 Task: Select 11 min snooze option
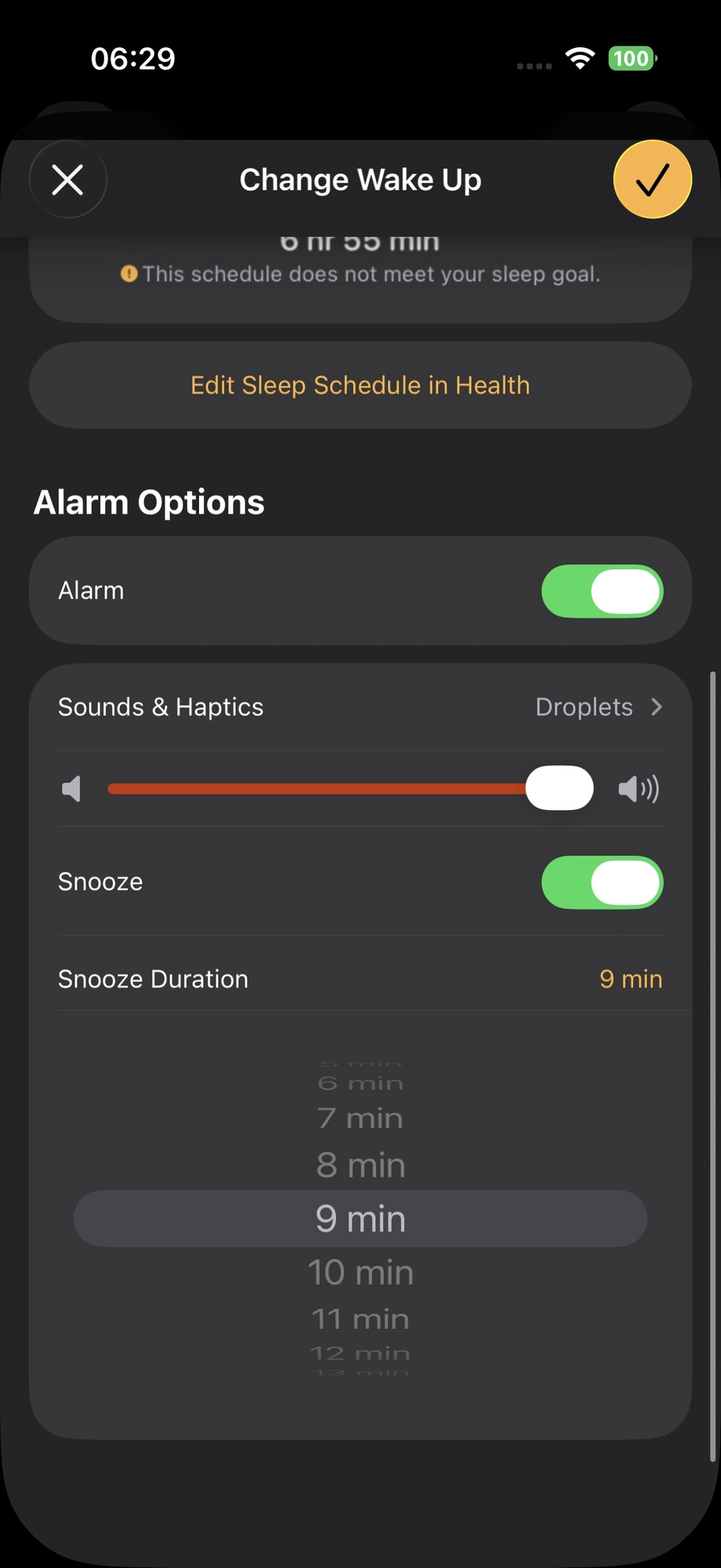click(360, 1319)
